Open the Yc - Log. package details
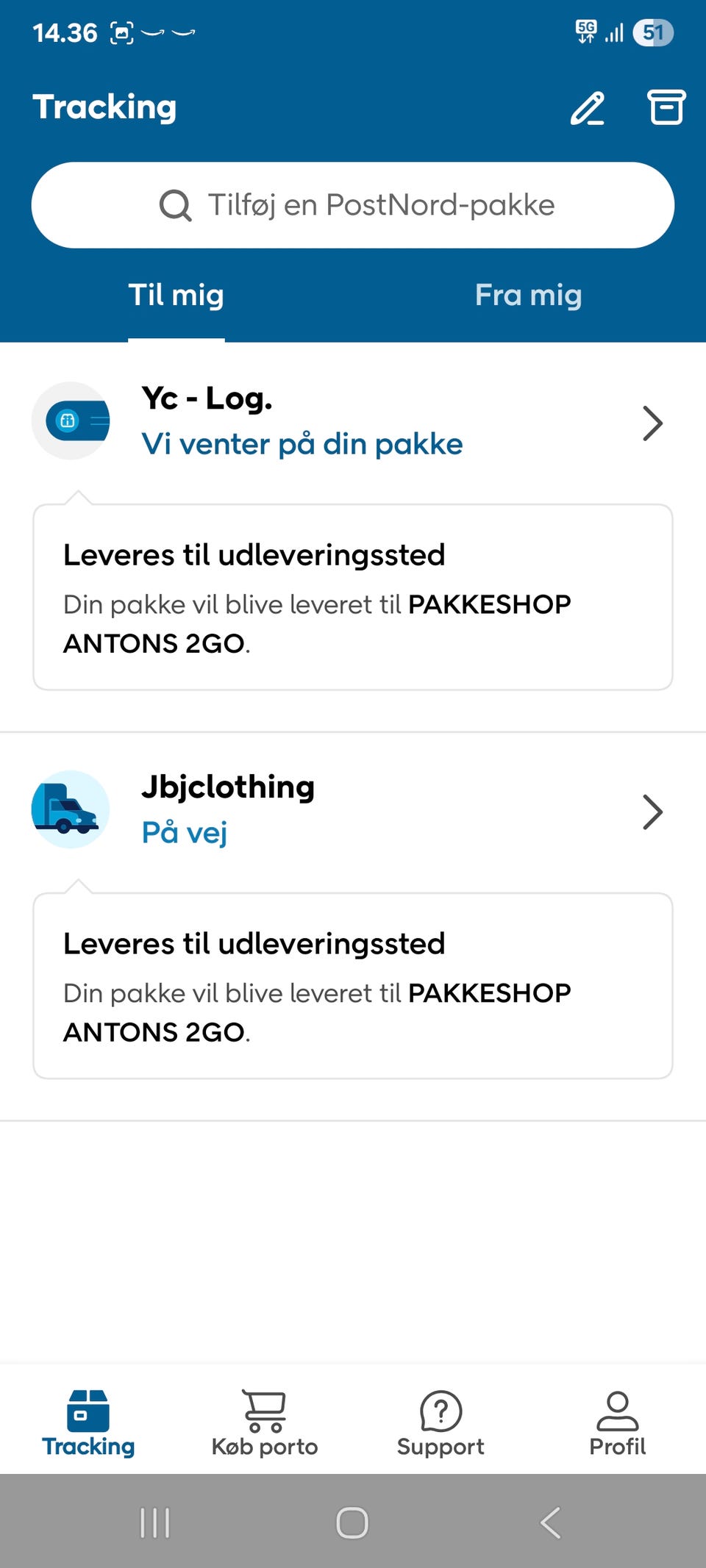The height and width of the screenshot is (1568, 706). (x=353, y=422)
